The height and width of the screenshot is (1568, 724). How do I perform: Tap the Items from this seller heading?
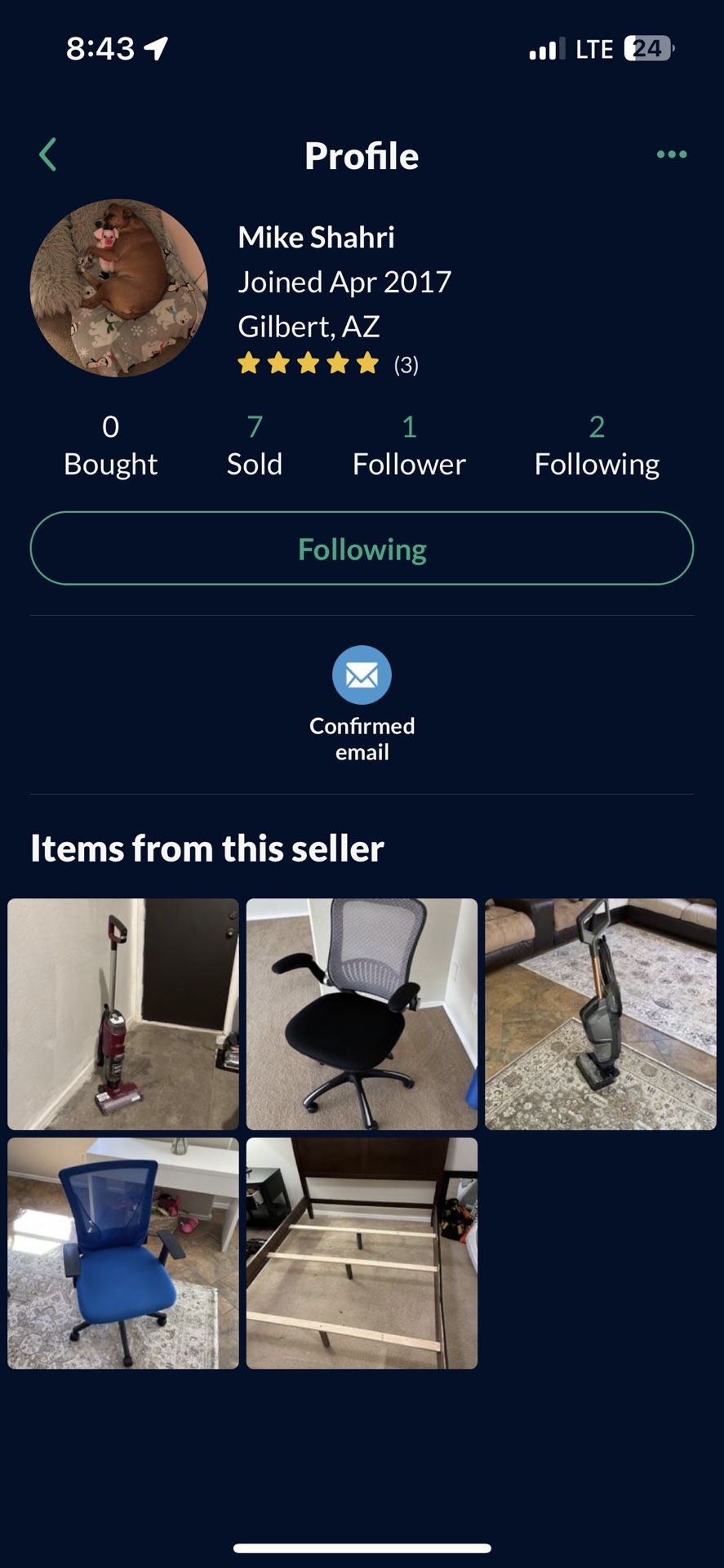[207, 848]
